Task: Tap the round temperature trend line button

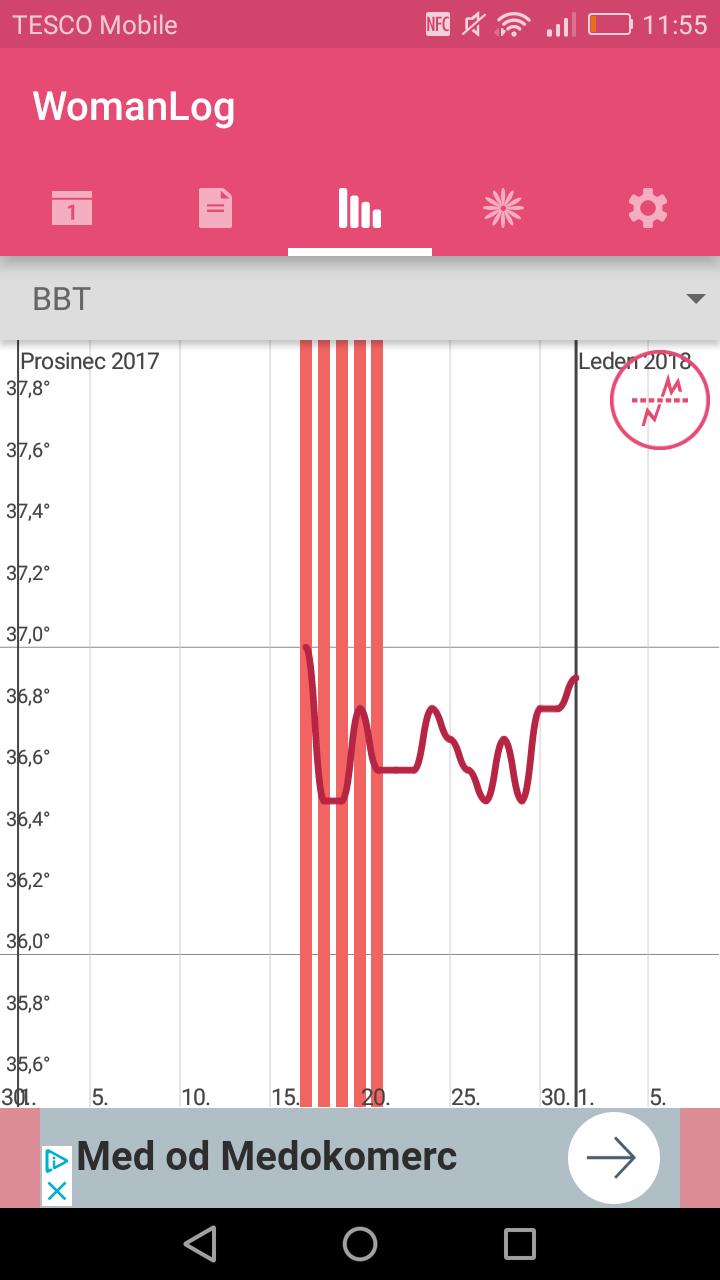Action: (660, 400)
